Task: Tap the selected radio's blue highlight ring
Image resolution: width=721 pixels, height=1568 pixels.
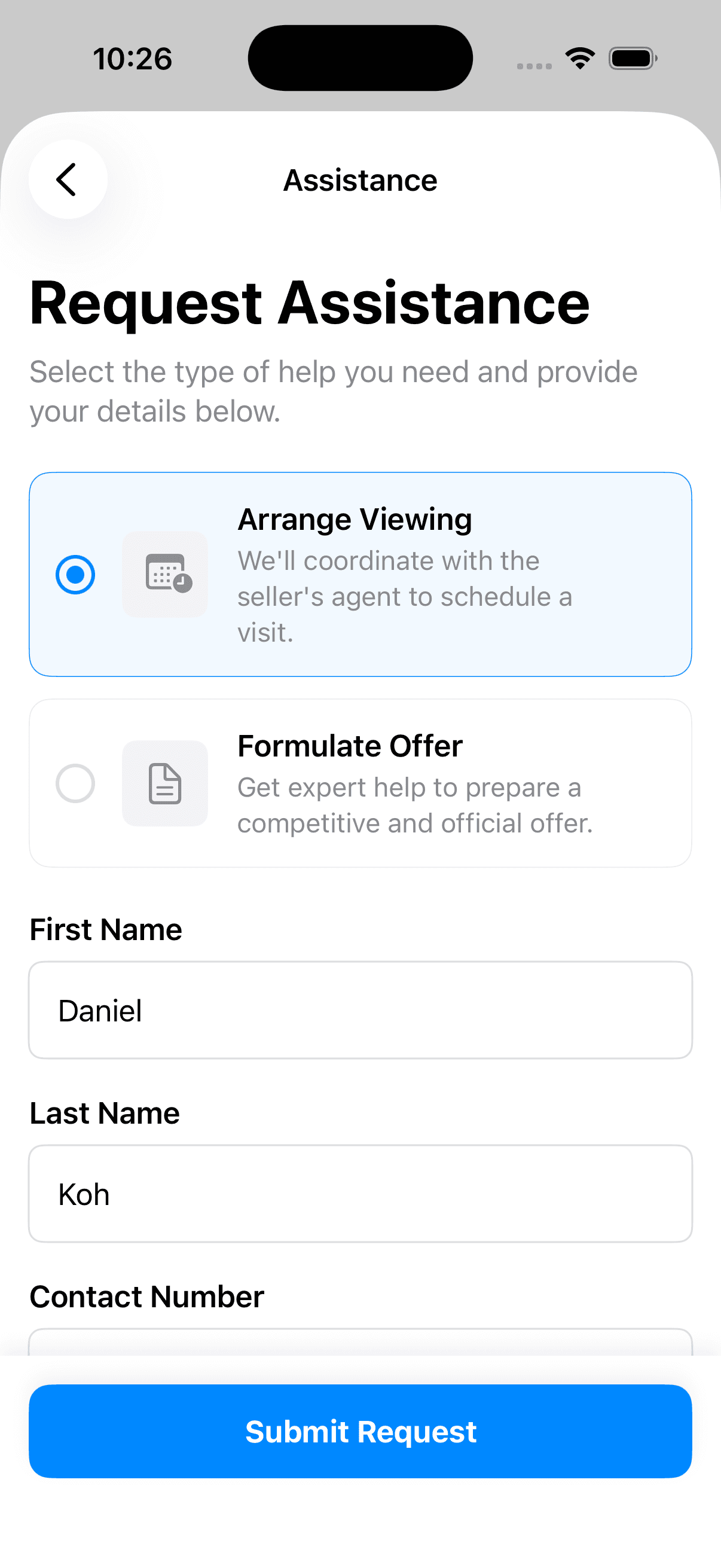Action: (x=75, y=573)
